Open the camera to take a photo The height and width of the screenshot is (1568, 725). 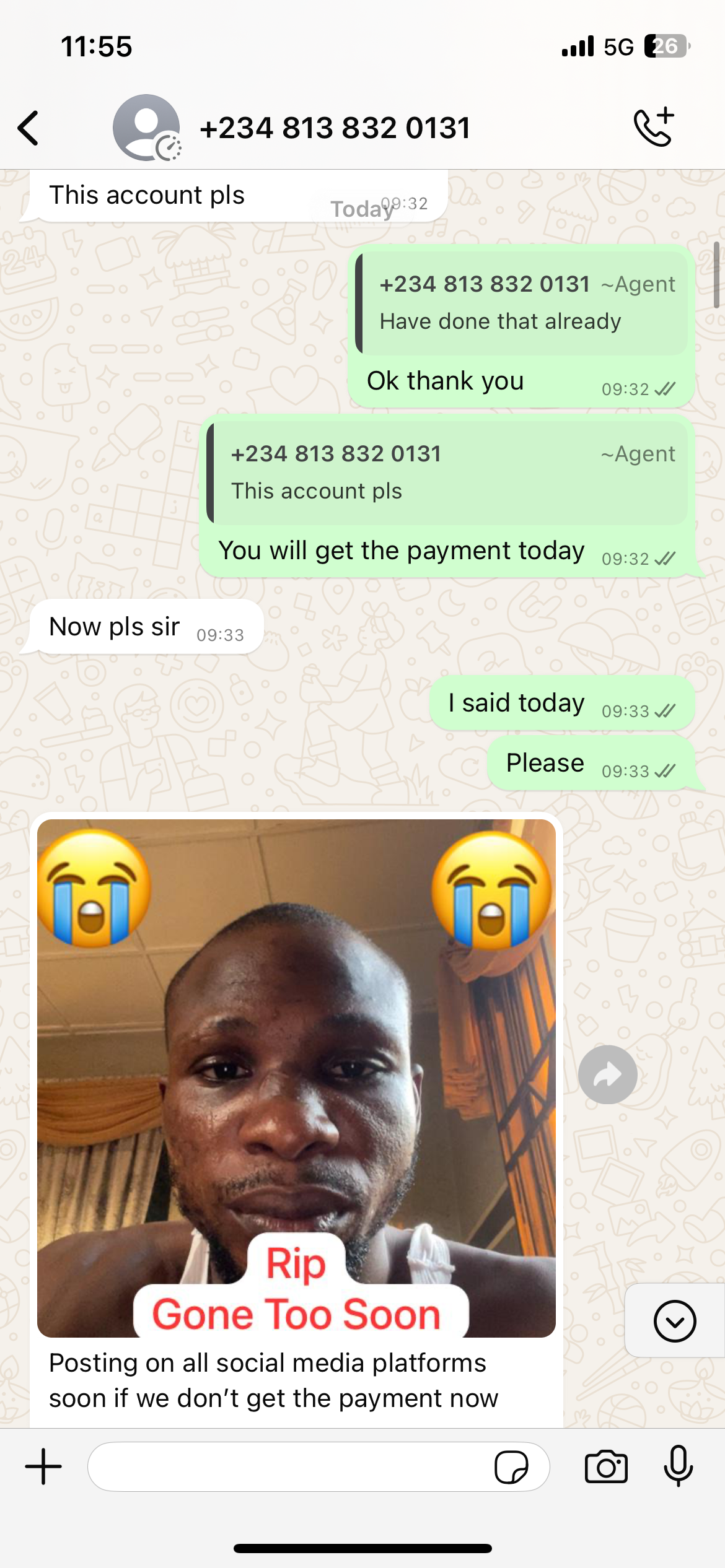(606, 1466)
